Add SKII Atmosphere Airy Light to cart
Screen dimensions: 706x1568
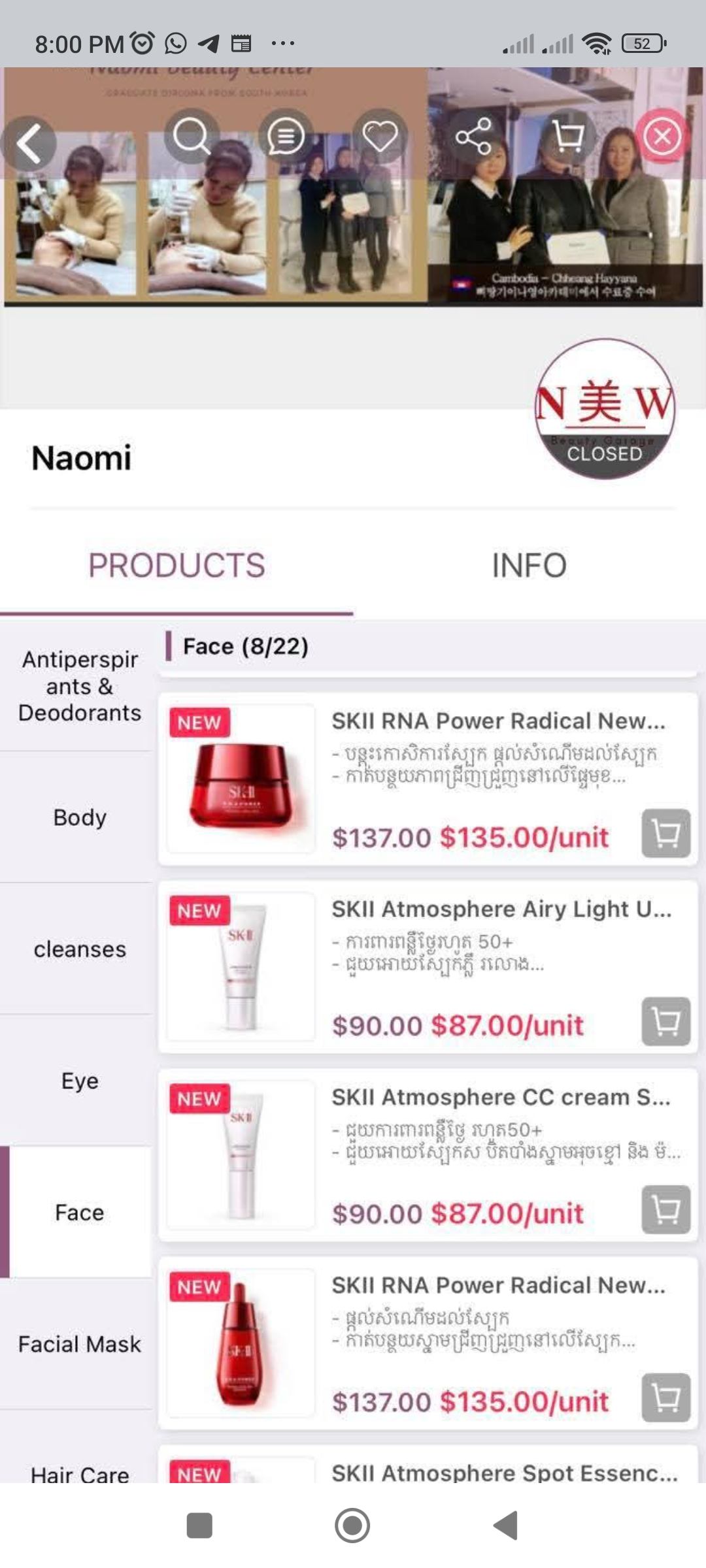pos(665,1021)
